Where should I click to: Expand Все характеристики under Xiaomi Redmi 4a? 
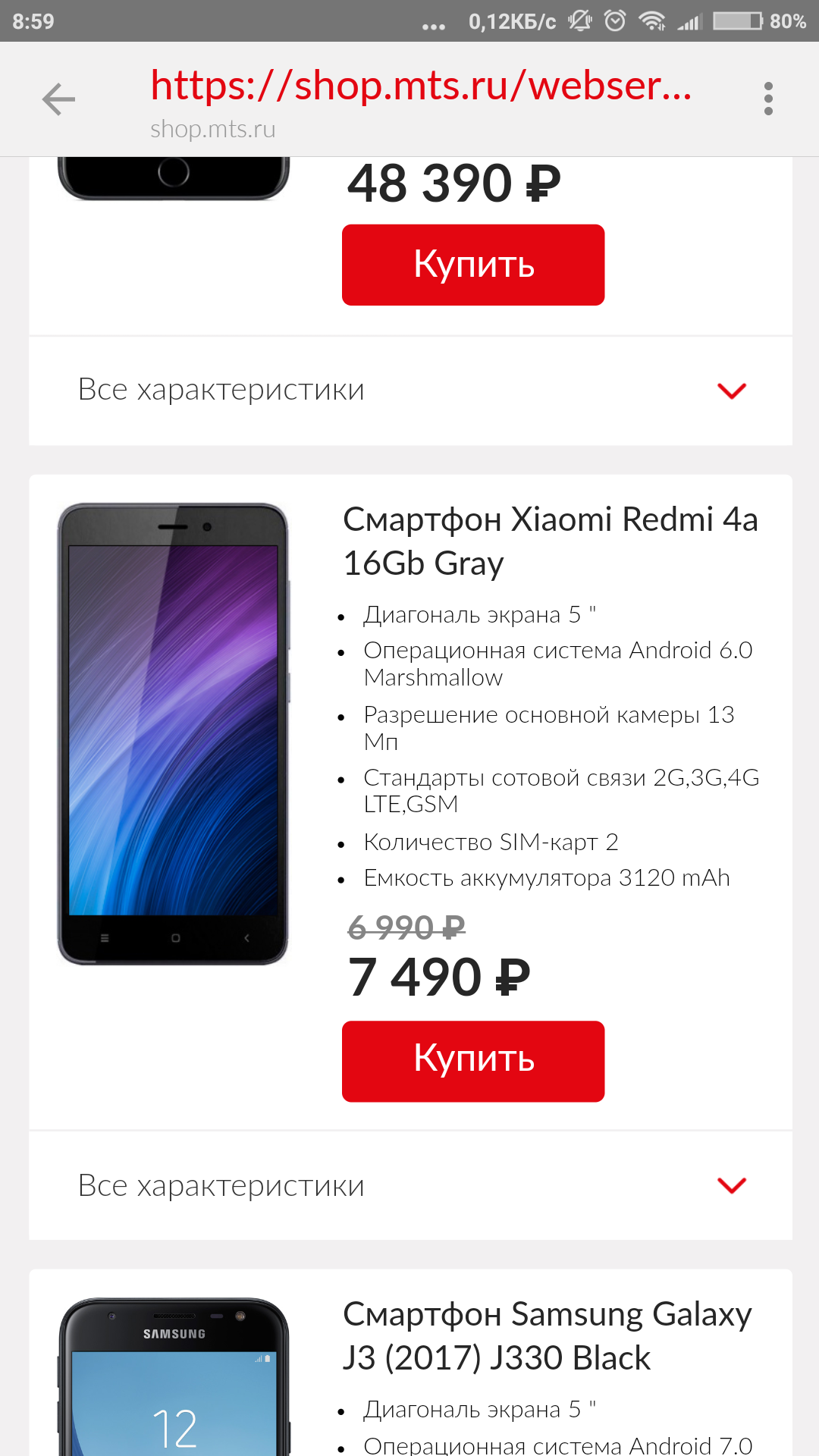(410, 1185)
